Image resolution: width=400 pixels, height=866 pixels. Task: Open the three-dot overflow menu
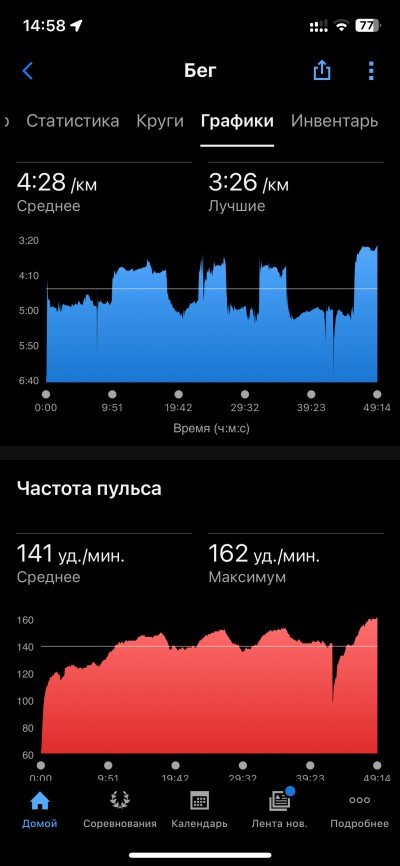pyautogui.click(x=371, y=71)
